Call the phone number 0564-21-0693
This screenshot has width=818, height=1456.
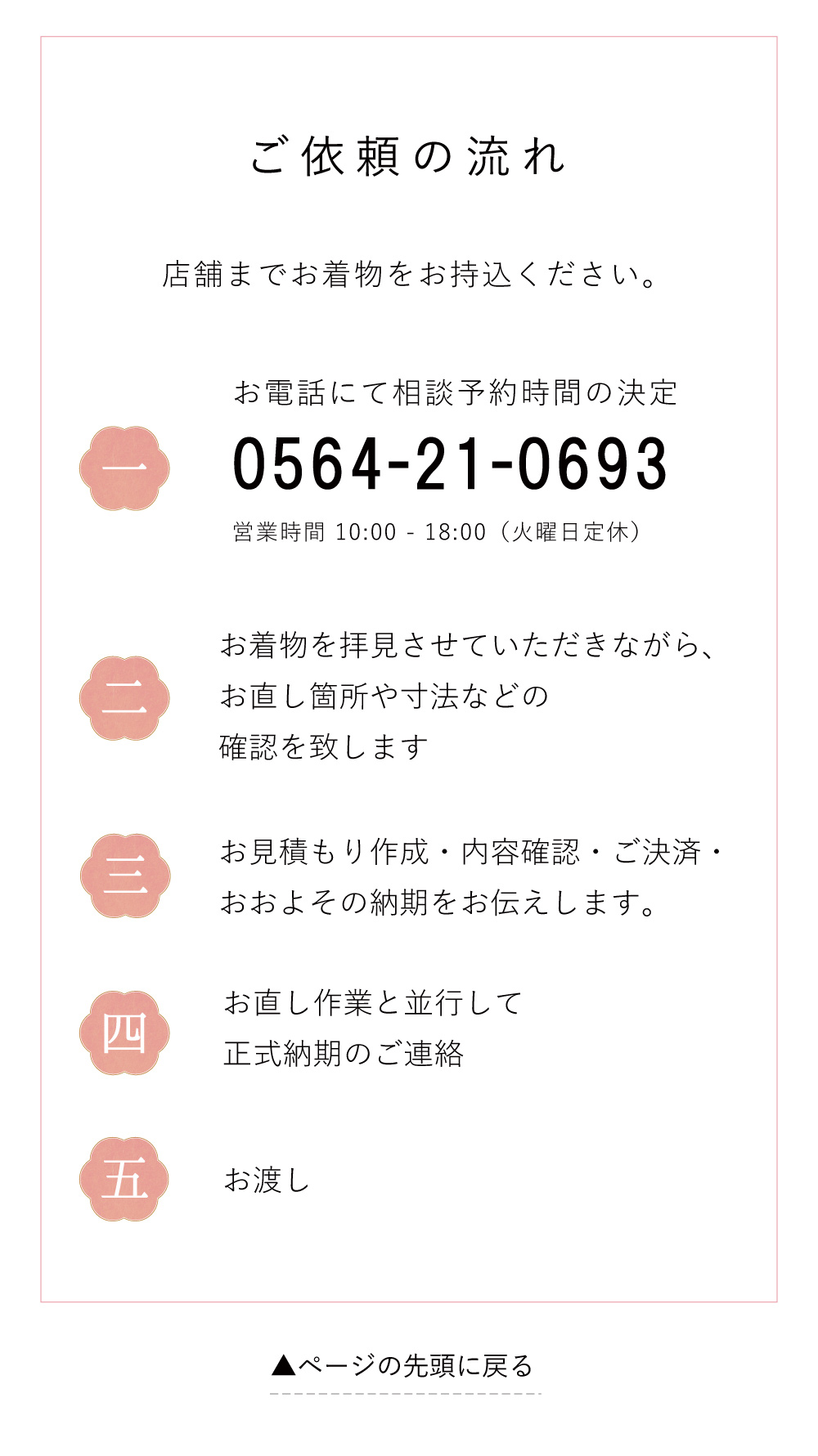[450, 464]
